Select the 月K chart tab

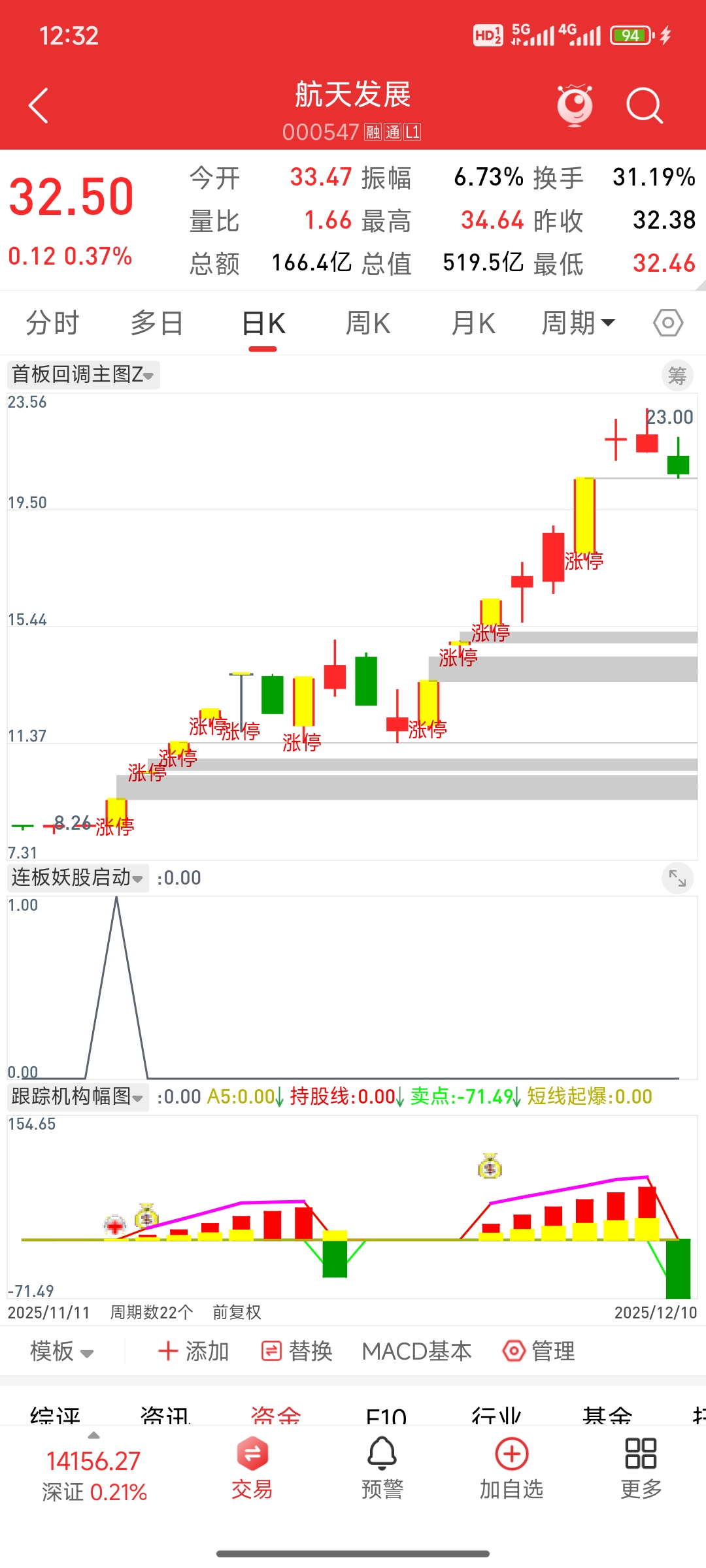point(473,323)
